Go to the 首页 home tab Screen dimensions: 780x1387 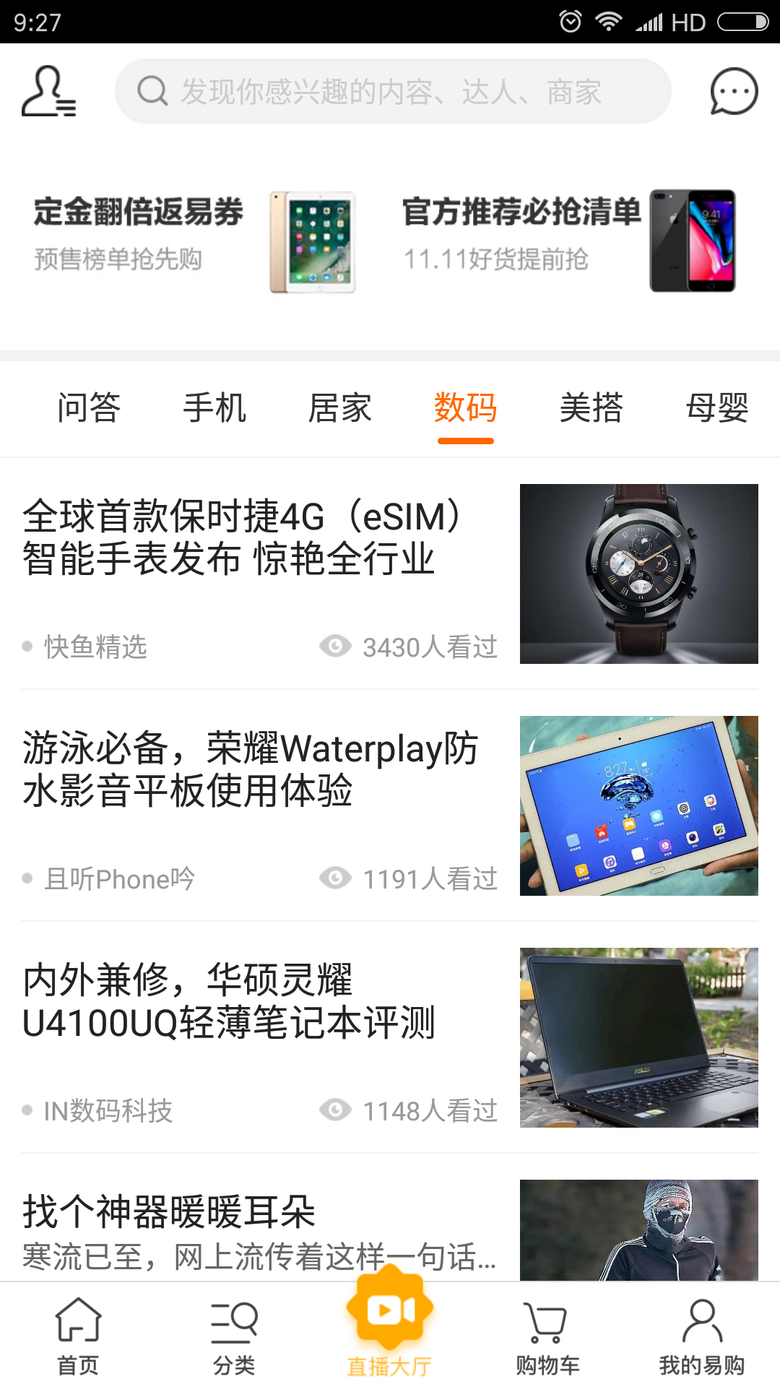78,1335
